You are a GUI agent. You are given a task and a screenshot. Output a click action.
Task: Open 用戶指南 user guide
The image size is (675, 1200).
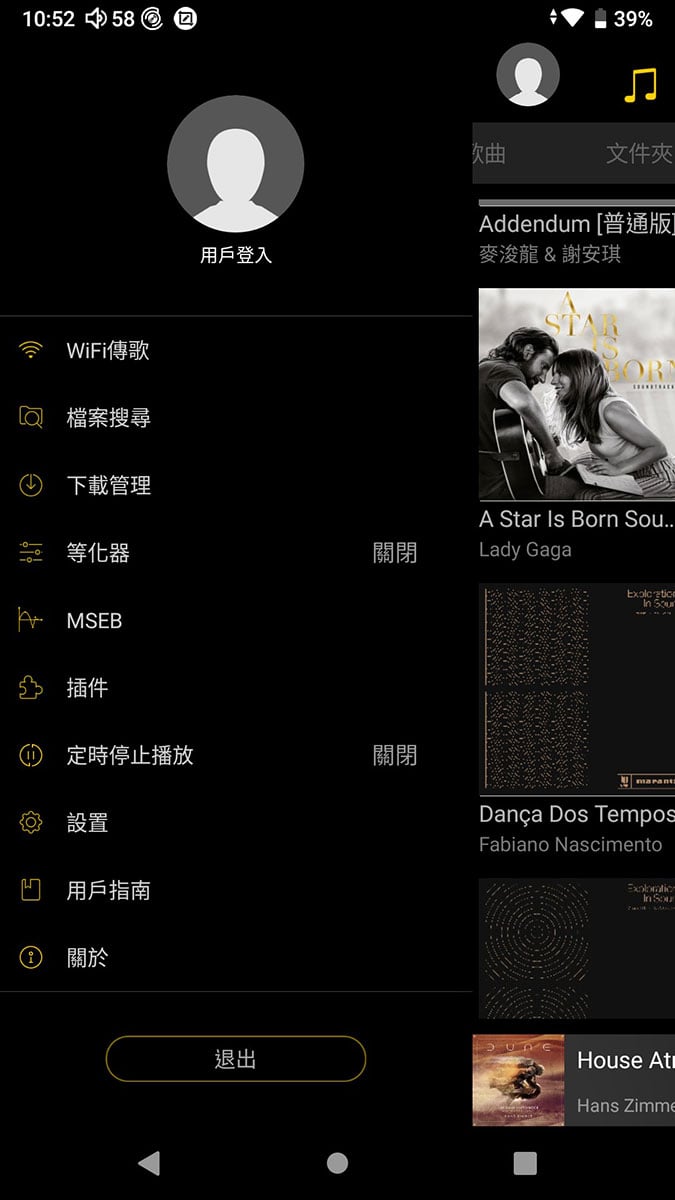pyautogui.click(x=236, y=891)
